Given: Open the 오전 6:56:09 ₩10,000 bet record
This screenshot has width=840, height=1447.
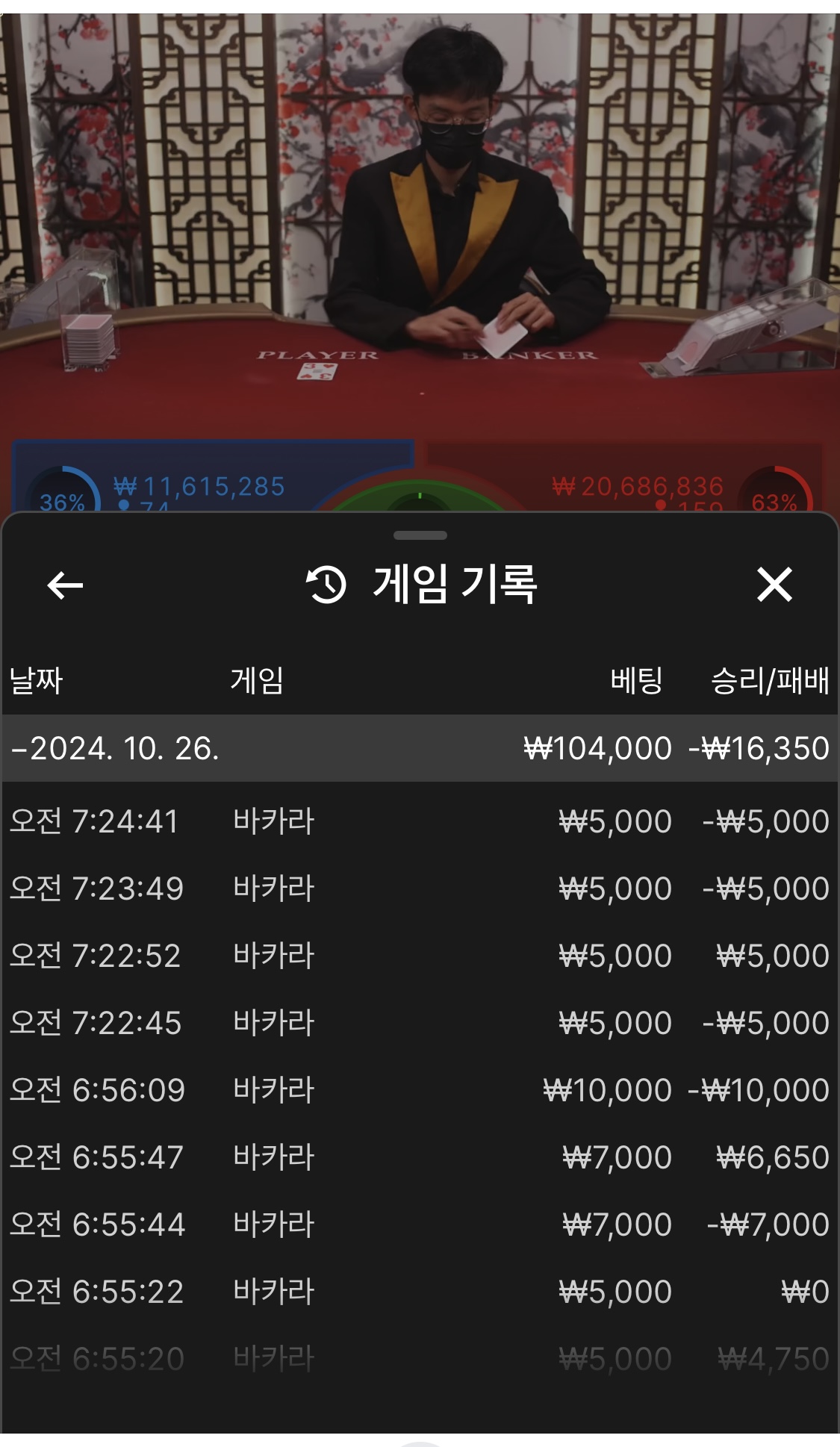Looking at the screenshot, I should pyautogui.click(x=420, y=1090).
